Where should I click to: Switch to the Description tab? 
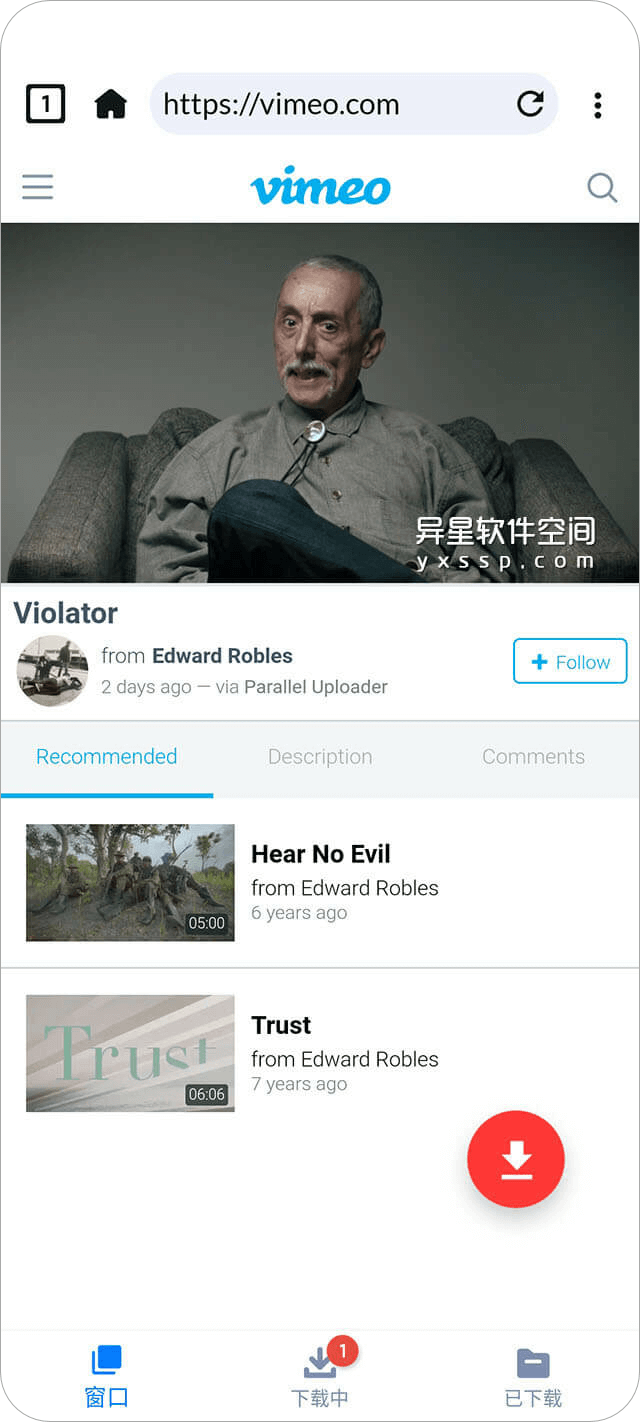[x=320, y=757]
